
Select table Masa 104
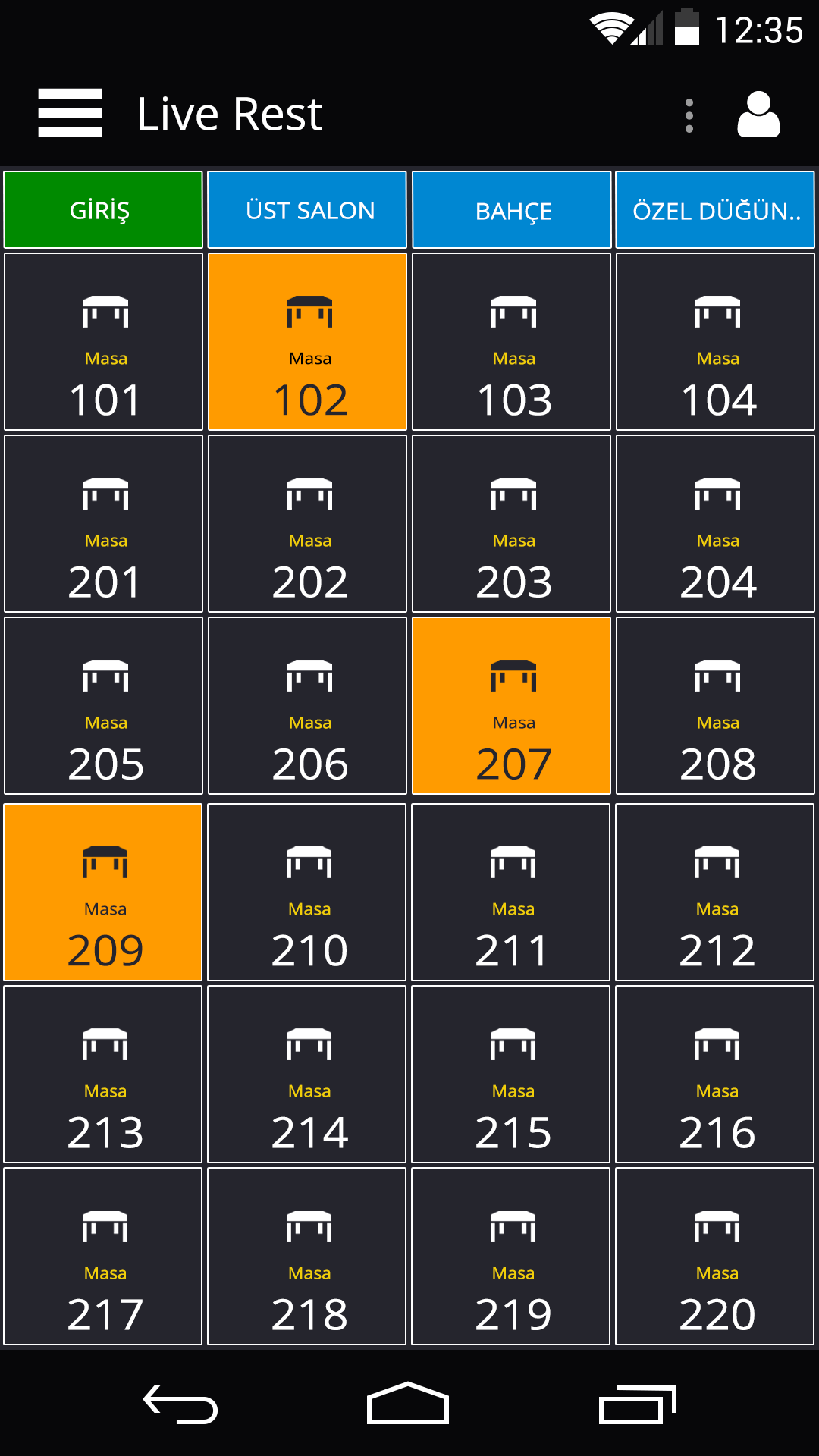715,342
